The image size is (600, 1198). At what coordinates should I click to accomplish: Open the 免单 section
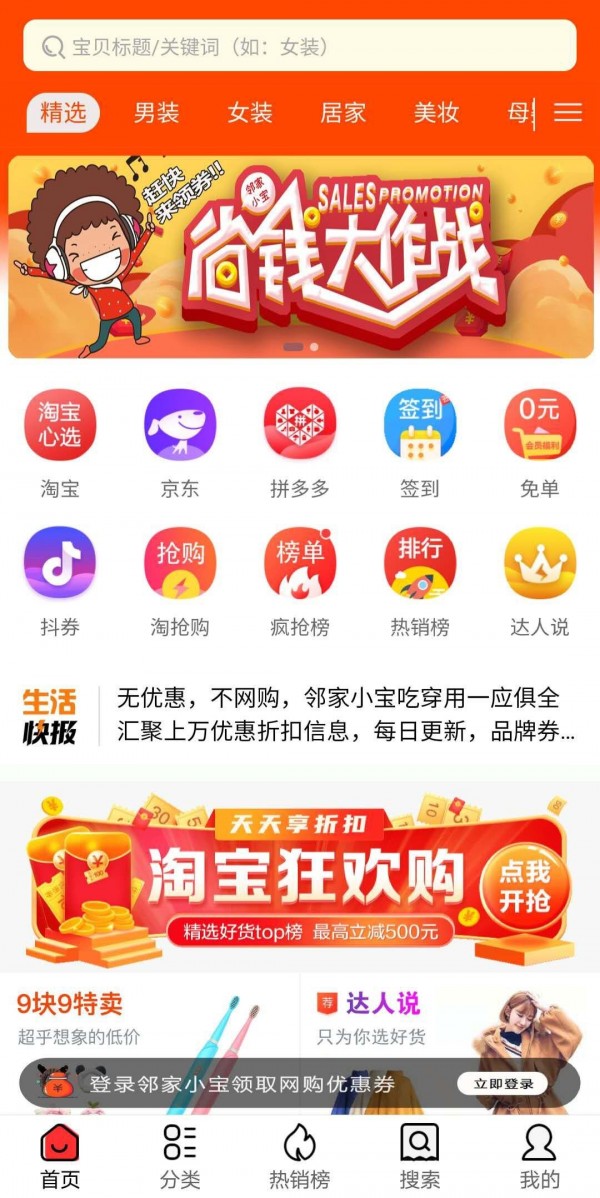(x=540, y=426)
